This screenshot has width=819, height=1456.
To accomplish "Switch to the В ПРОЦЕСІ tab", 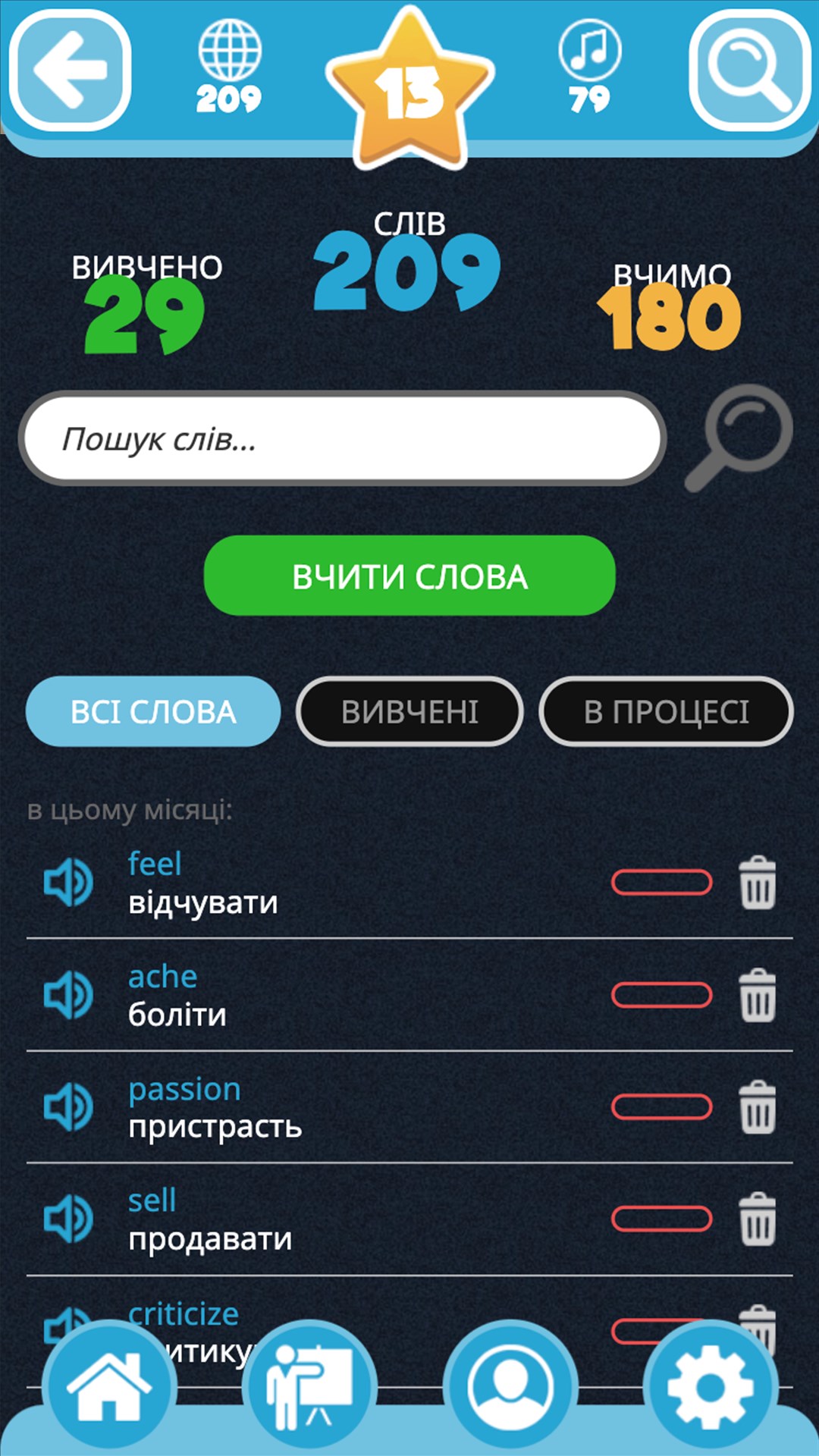I will coord(666,712).
